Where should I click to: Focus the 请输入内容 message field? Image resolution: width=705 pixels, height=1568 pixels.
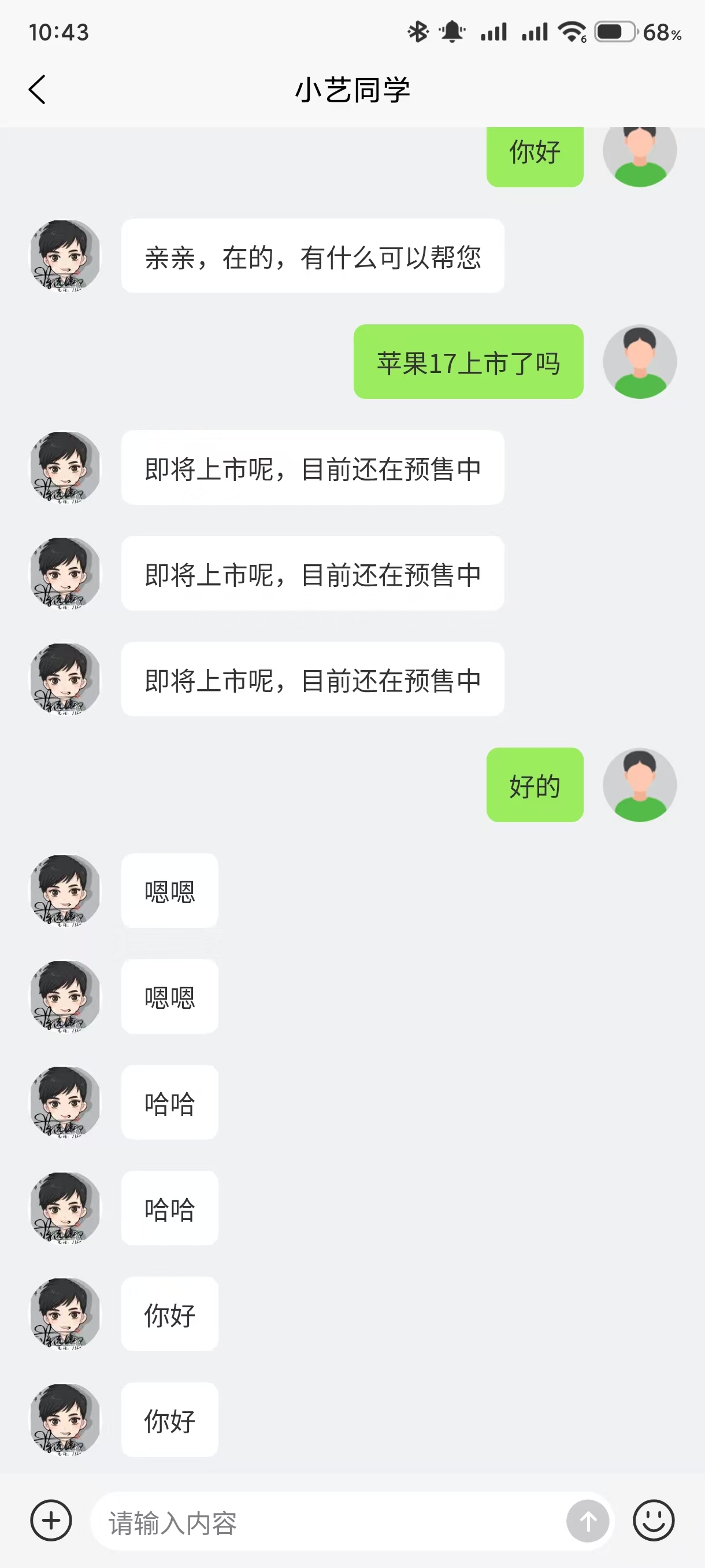tap(328, 1522)
